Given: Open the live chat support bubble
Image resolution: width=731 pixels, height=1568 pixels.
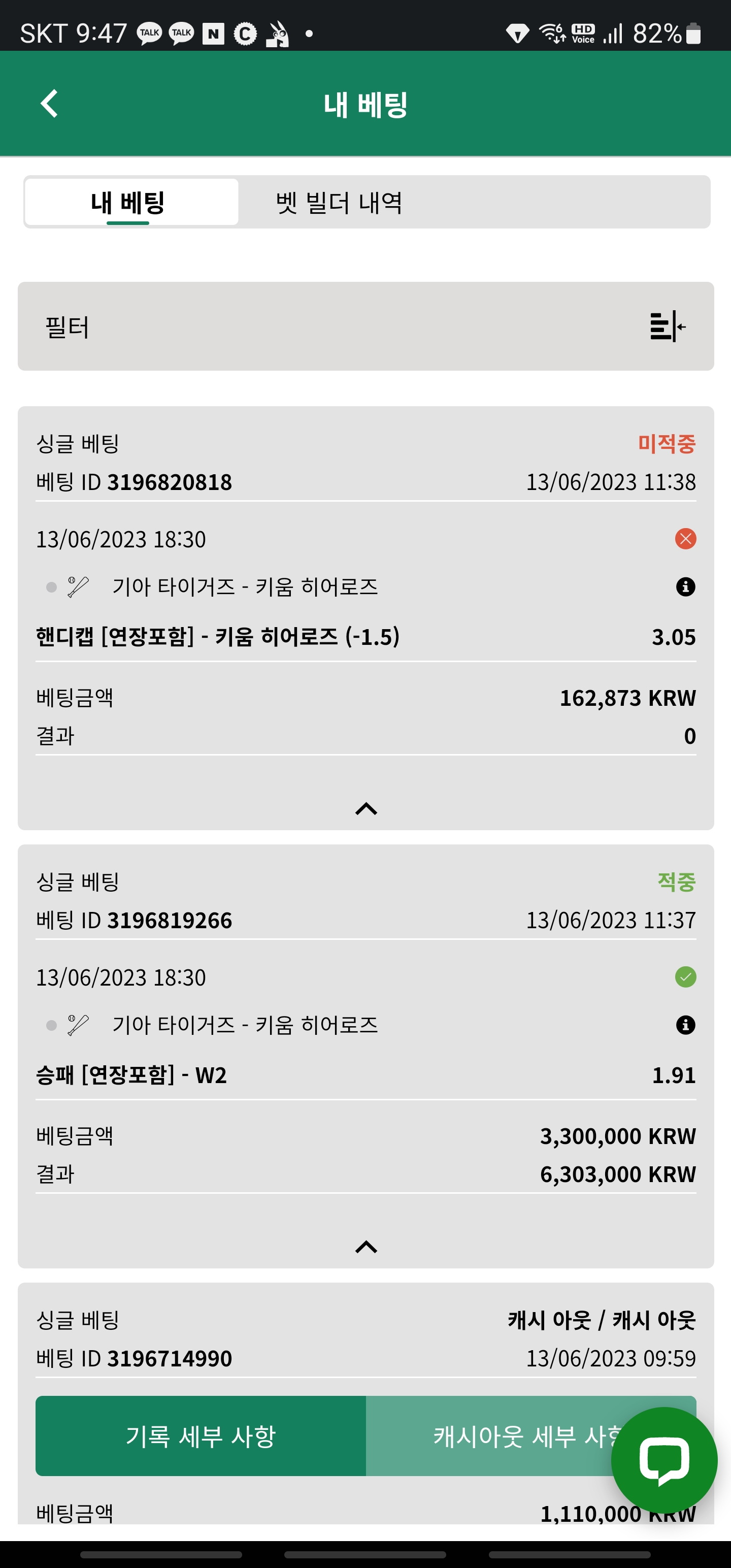Looking at the screenshot, I should point(664,1460).
